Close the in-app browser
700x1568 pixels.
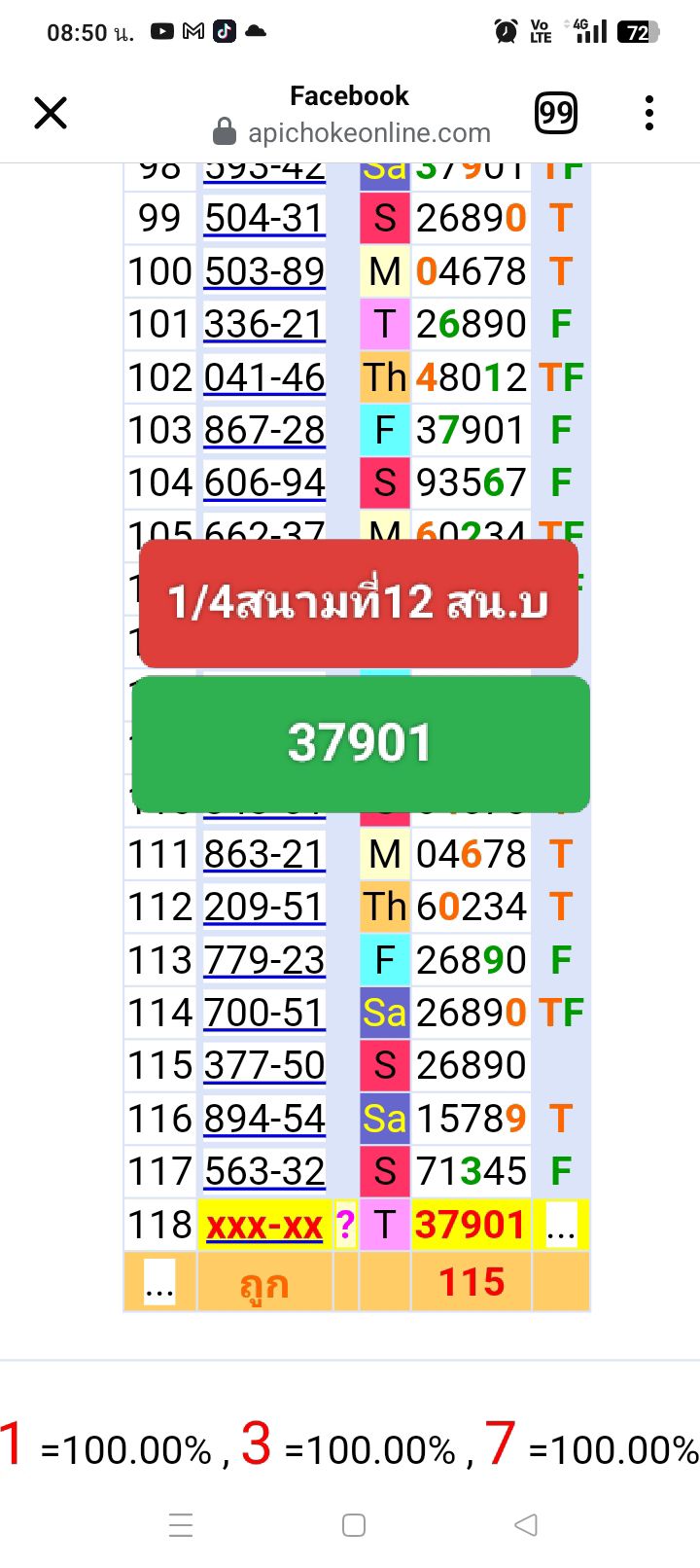tap(51, 113)
